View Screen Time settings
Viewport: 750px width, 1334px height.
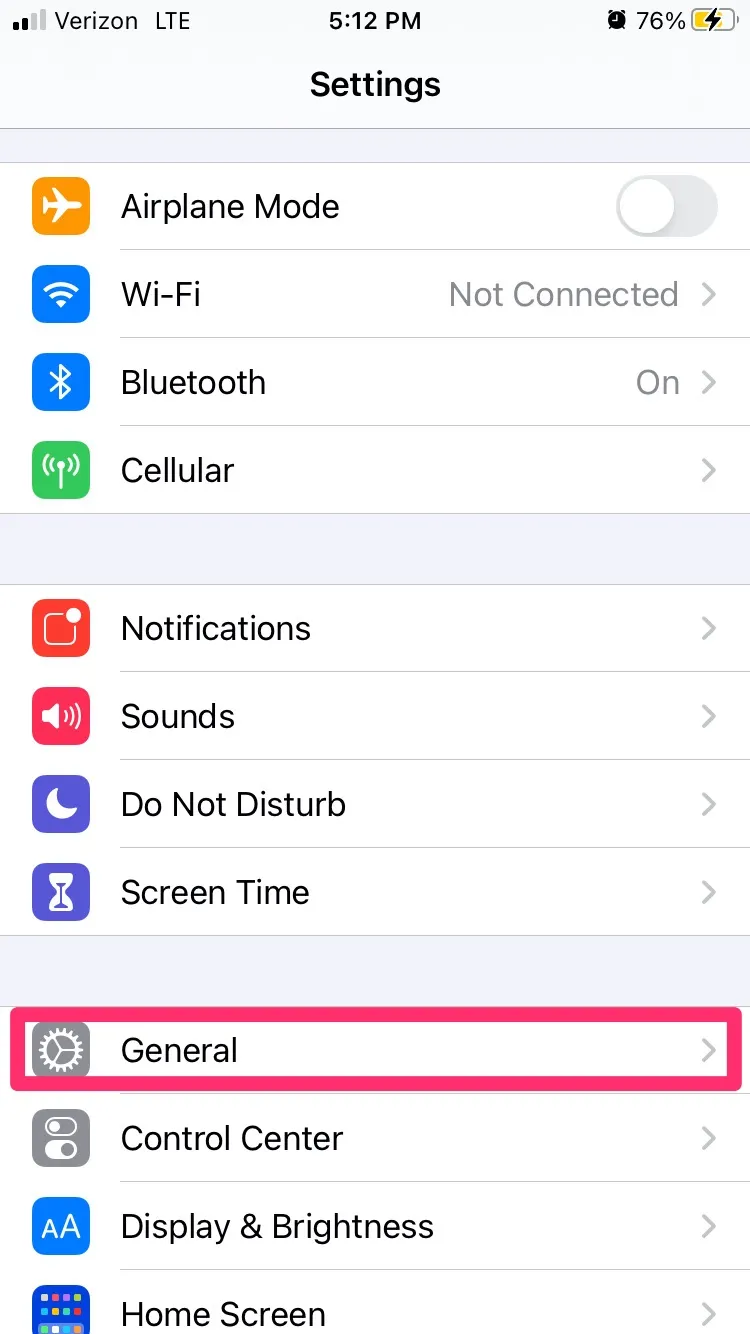pos(375,892)
